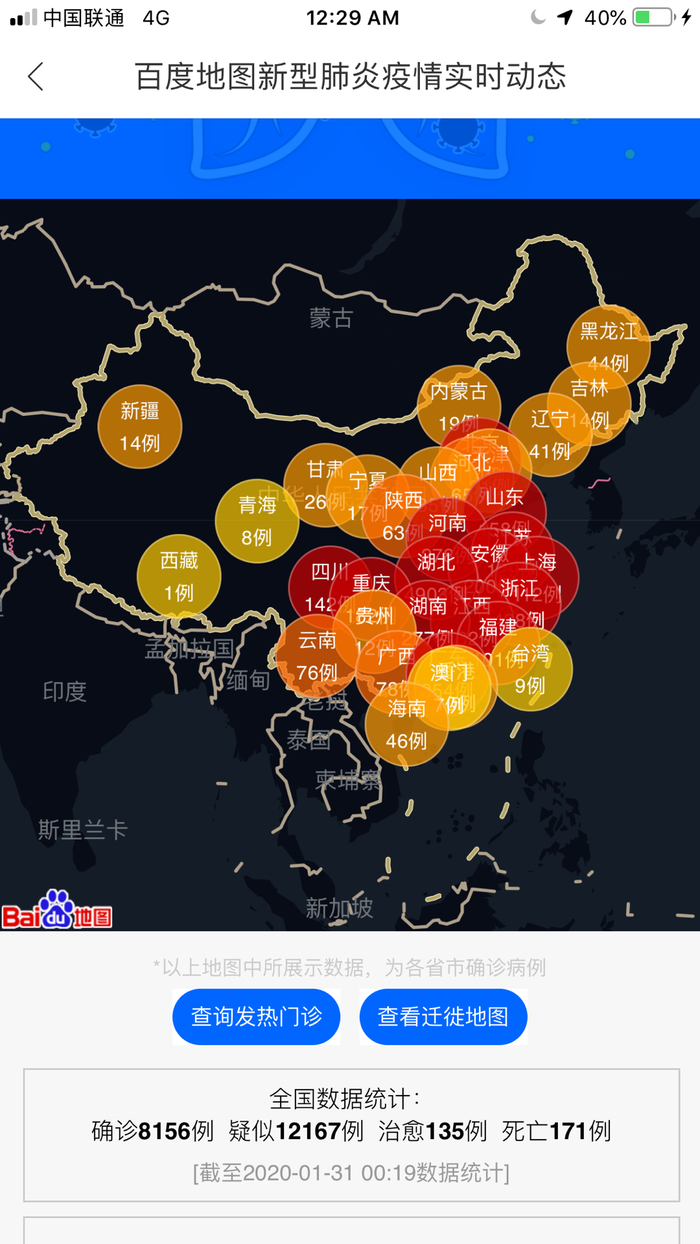
Task: Open 查看迁徙地图 migration map
Action: point(443,1017)
